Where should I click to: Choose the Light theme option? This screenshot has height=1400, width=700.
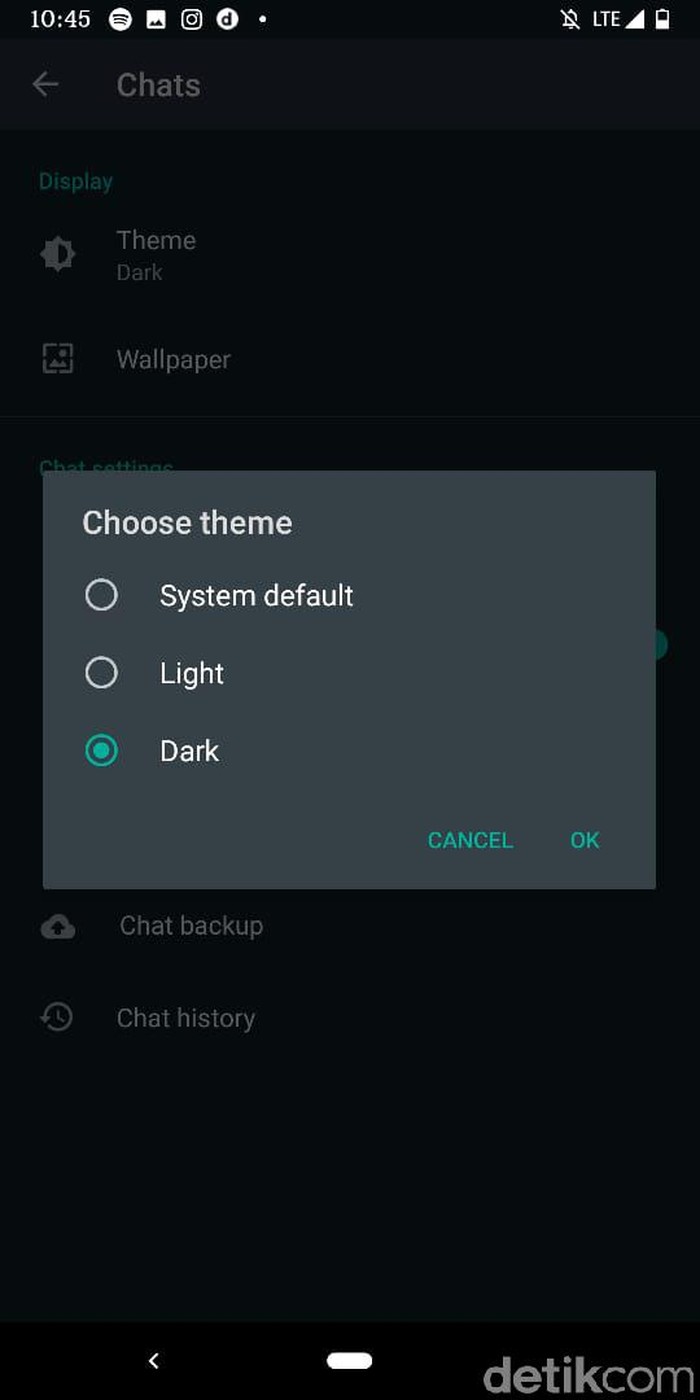point(102,673)
